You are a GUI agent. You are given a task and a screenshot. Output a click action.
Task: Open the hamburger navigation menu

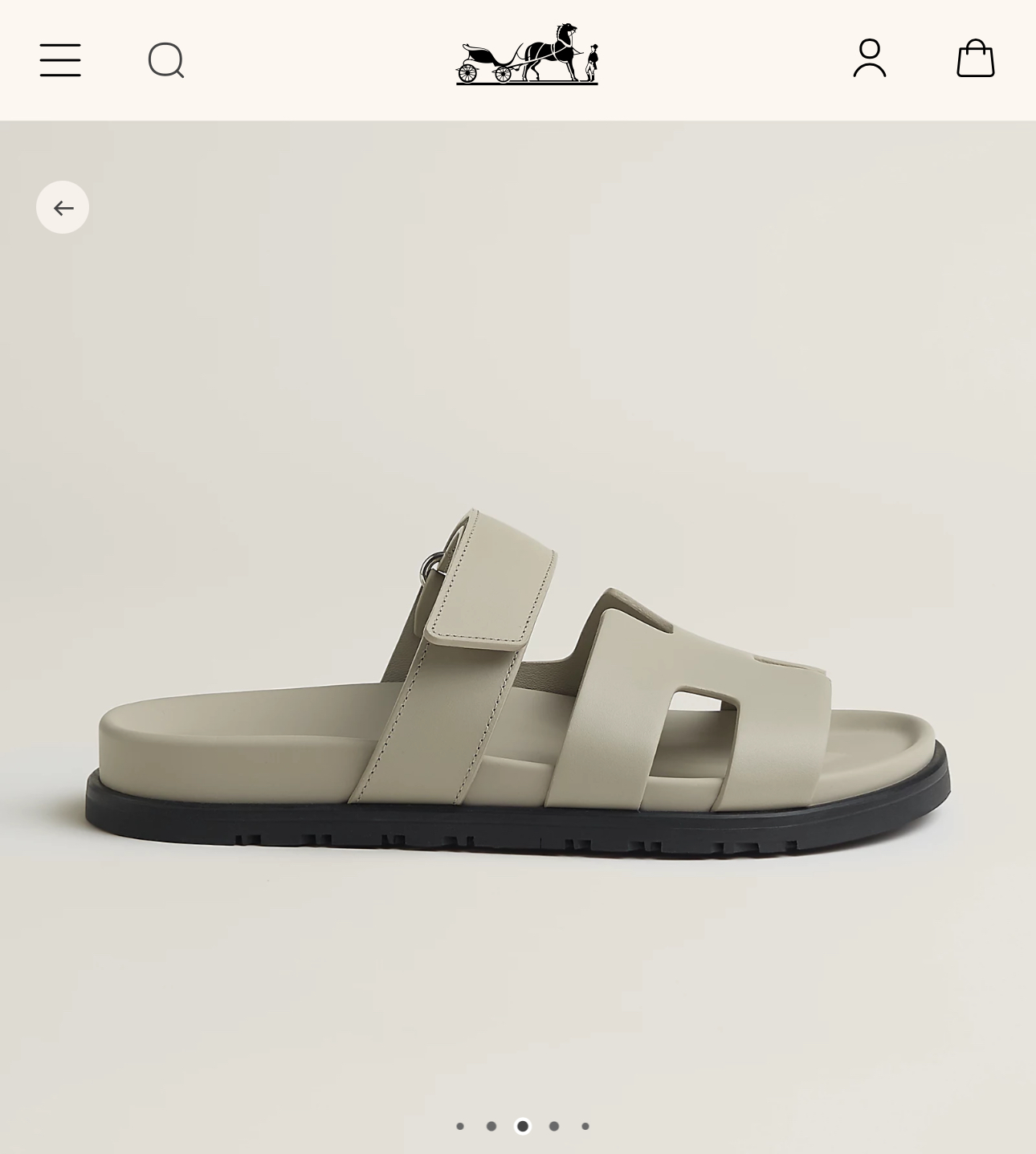(x=60, y=60)
